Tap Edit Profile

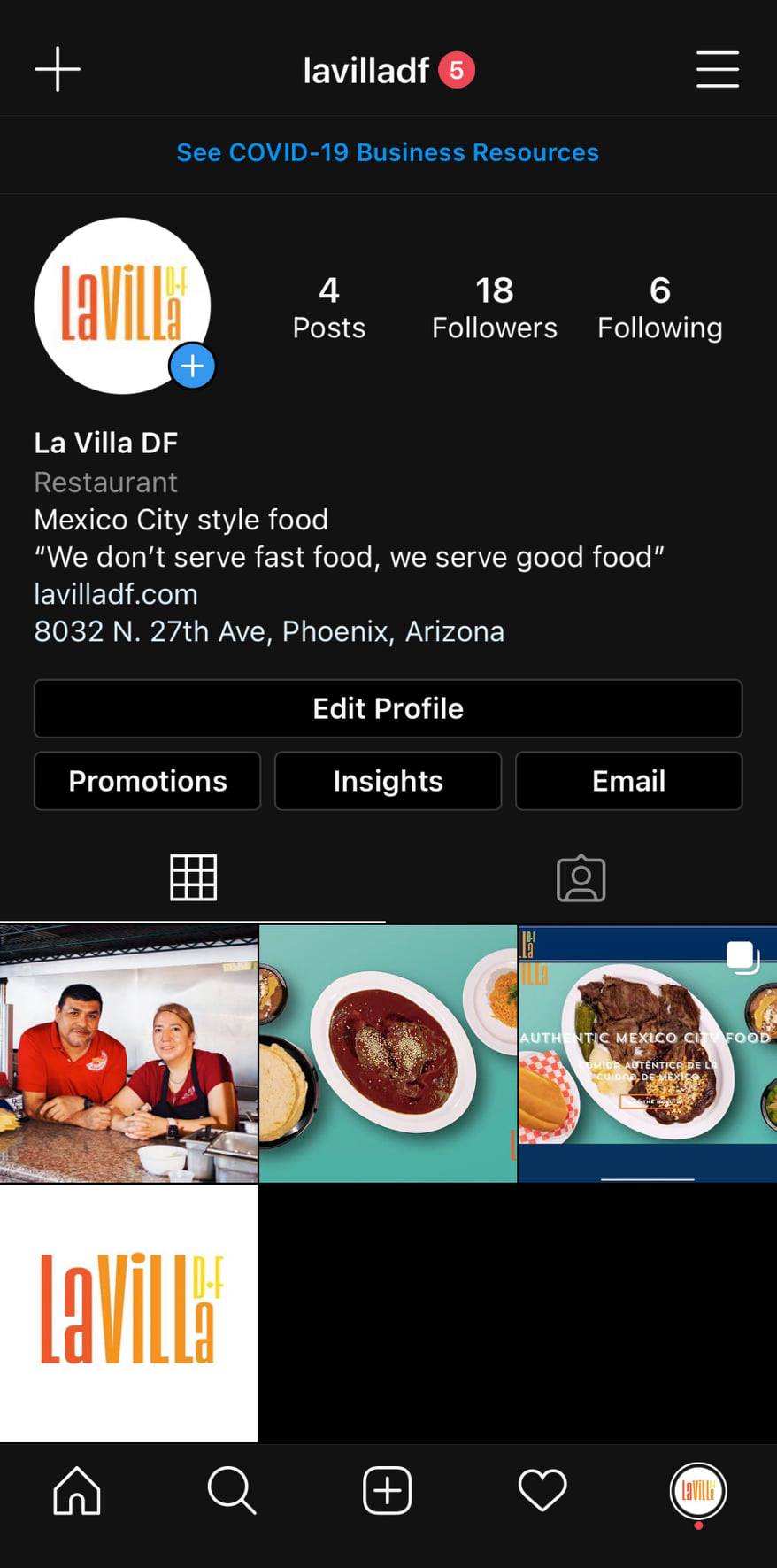click(388, 708)
